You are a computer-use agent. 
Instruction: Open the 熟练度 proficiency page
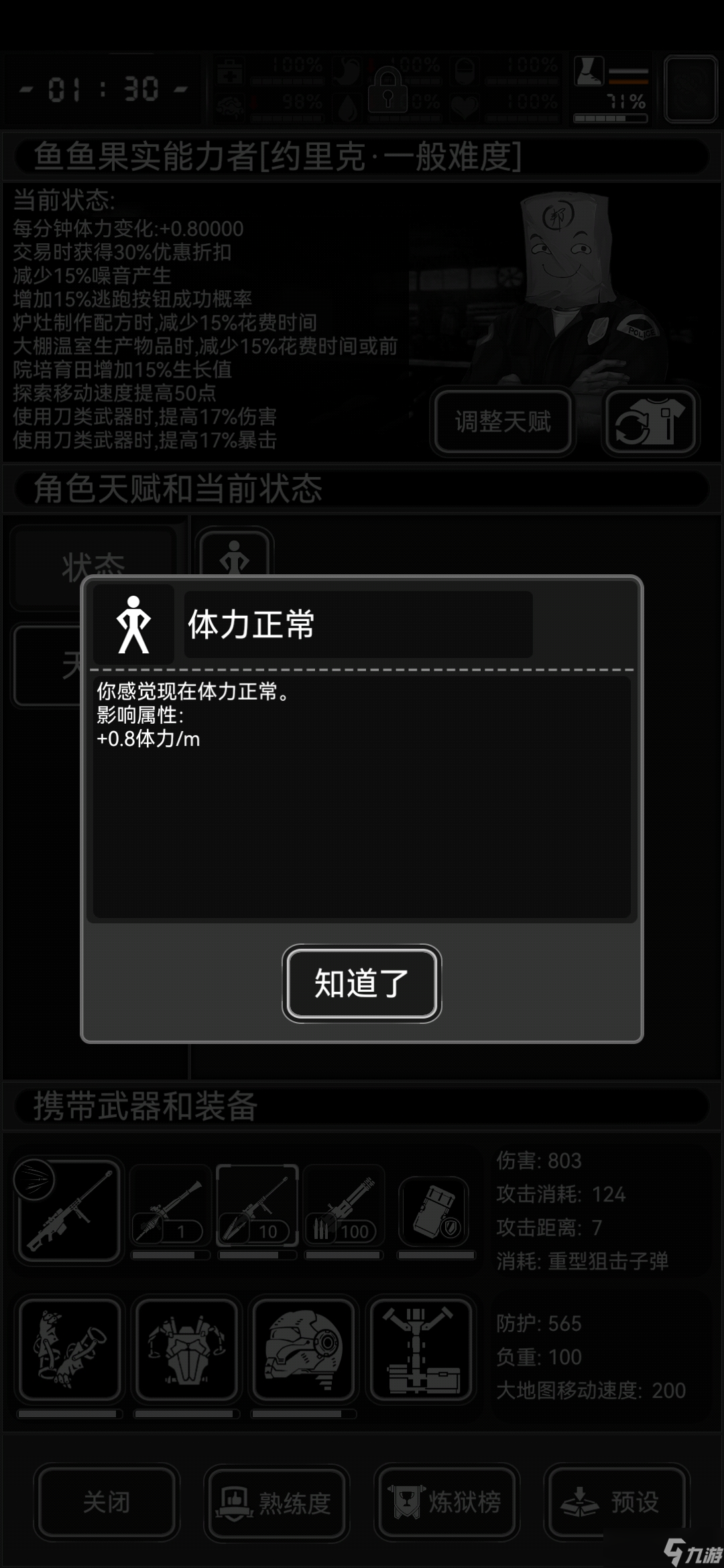click(276, 1502)
